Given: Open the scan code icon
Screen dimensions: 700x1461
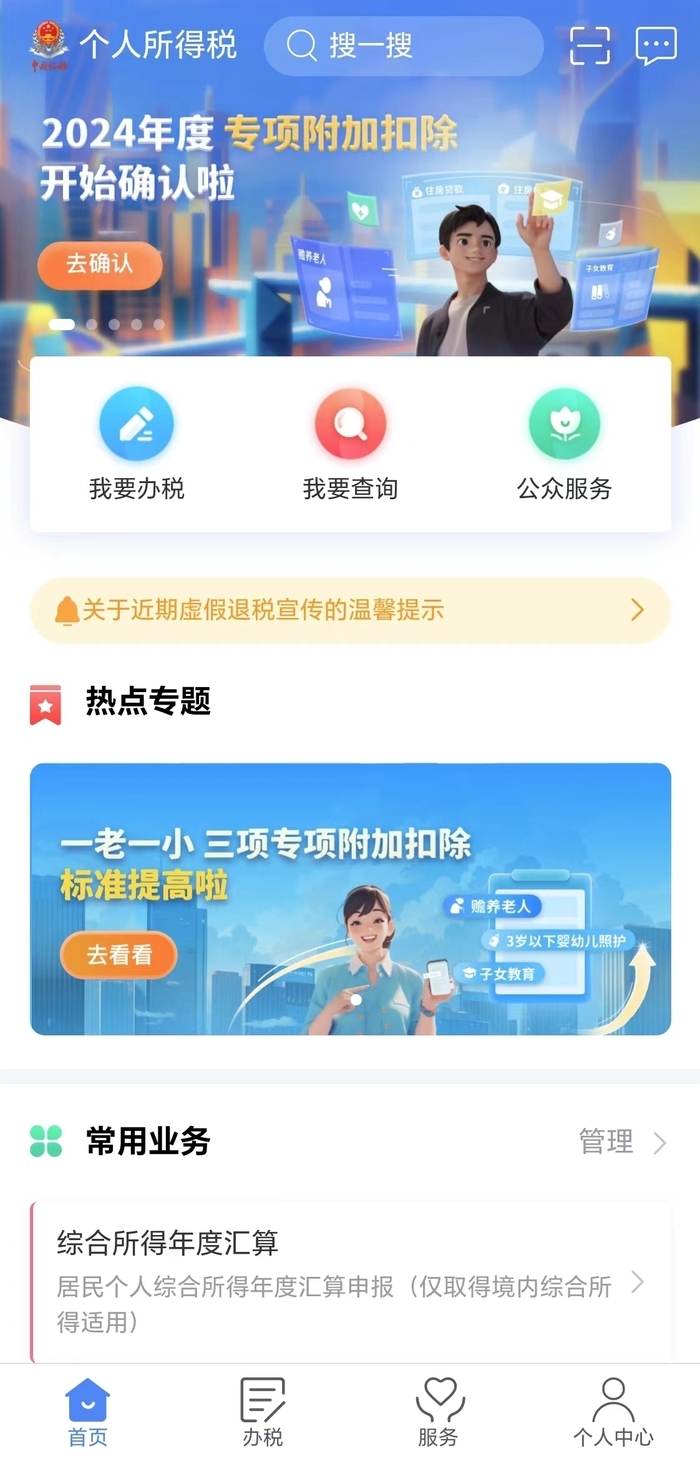Looking at the screenshot, I should [x=590, y=46].
